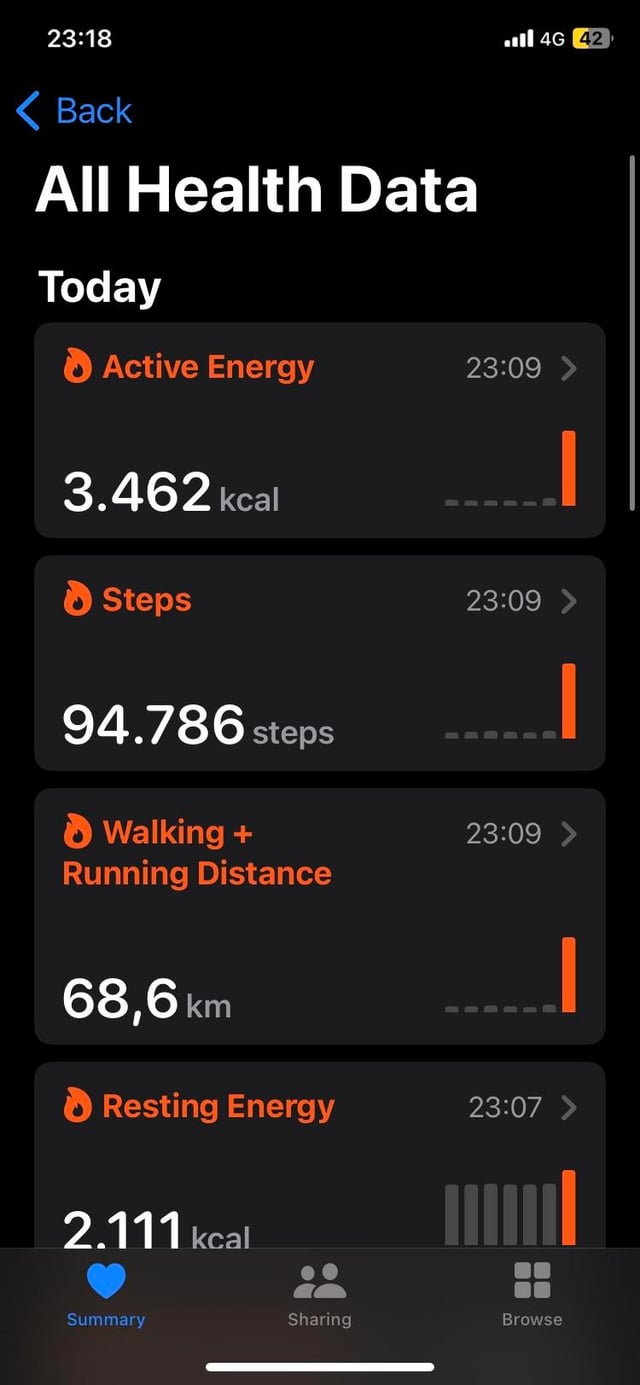Open the Resting Energy card
This screenshot has width=640, height=1385.
pos(319,1150)
